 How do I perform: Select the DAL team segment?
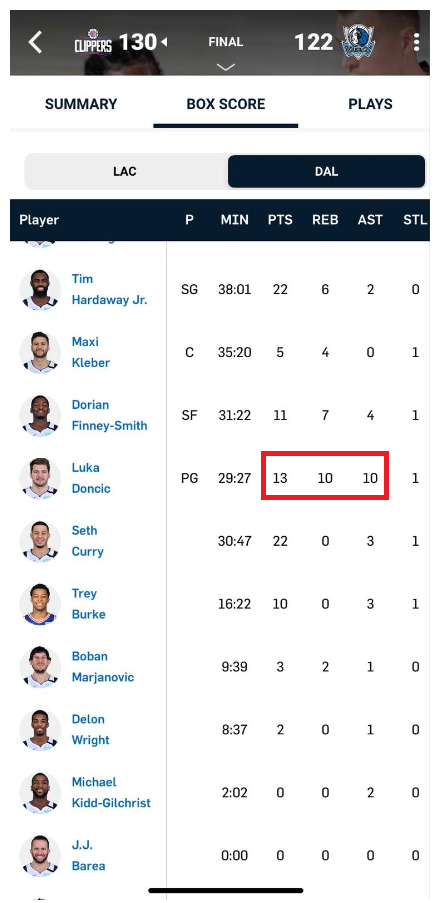326,172
